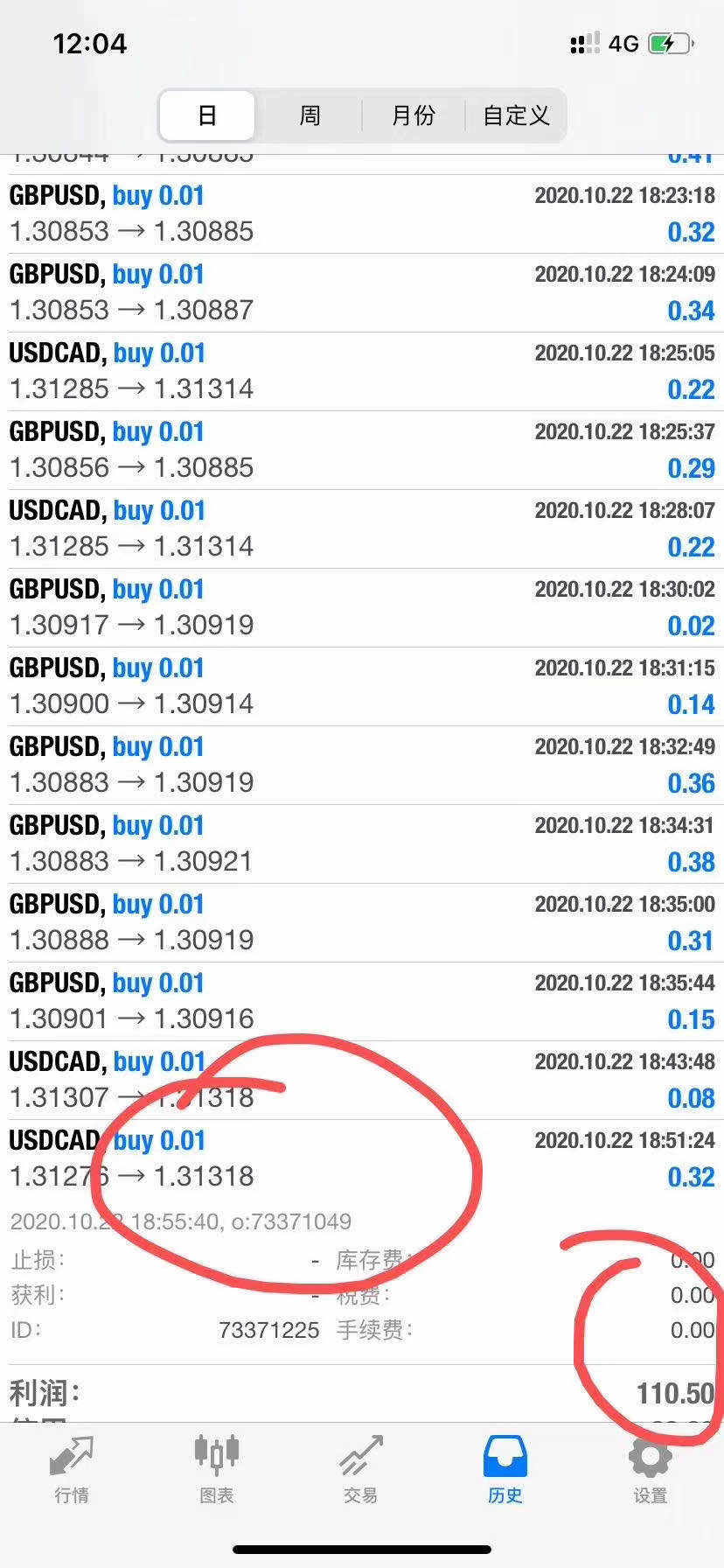This screenshot has width=724, height=1568.
Task: Expand the GBPUSD trade closed at 18:23:18
Action: click(x=362, y=214)
